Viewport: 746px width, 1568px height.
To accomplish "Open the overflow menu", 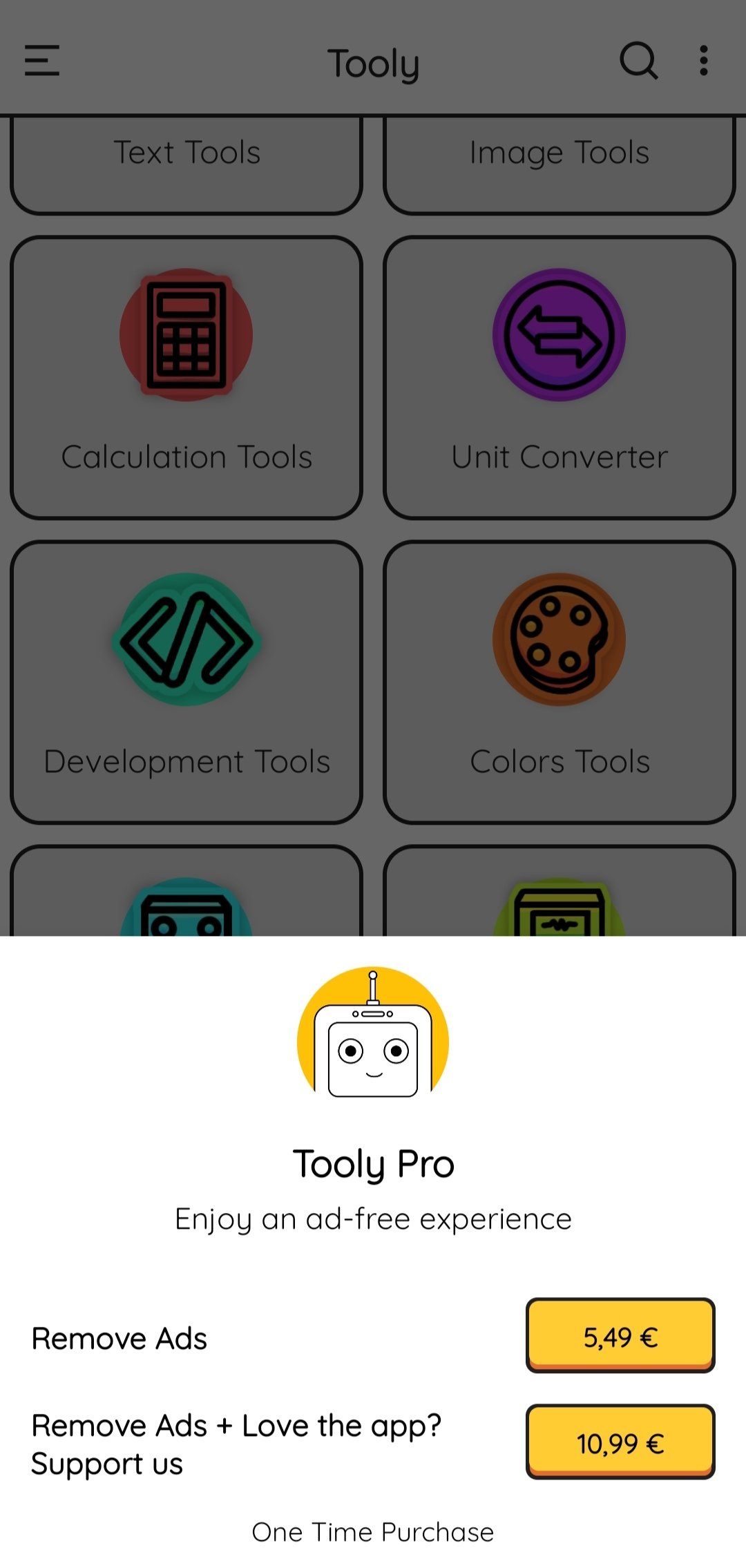I will coord(703,61).
